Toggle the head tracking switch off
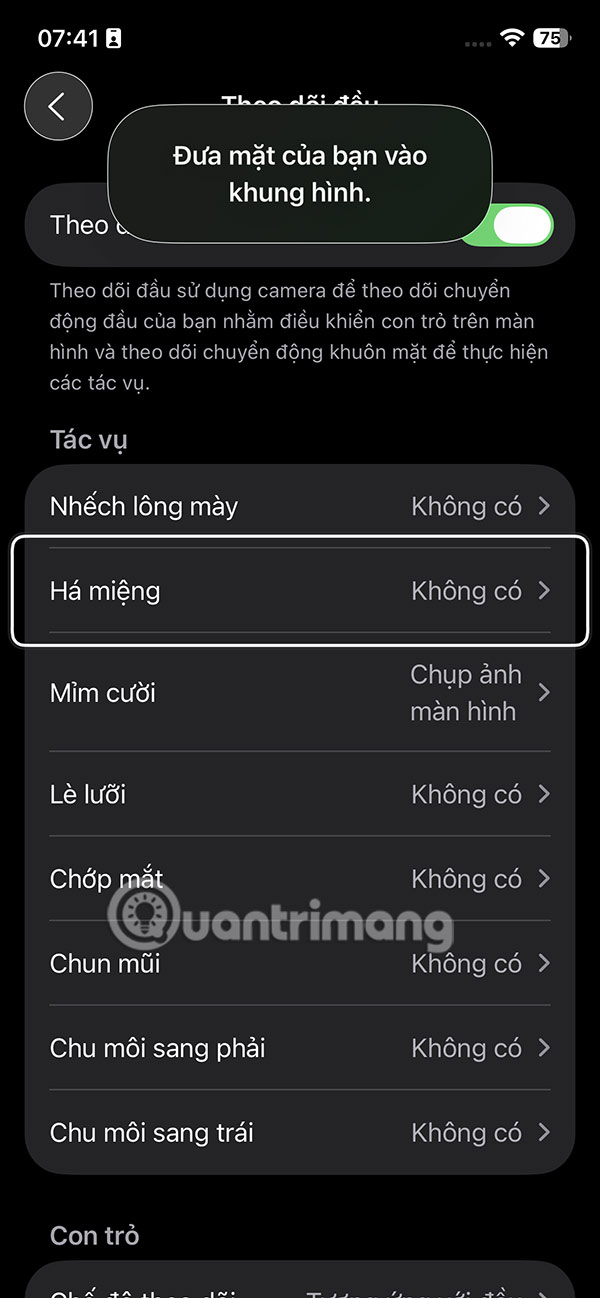The width and height of the screenshot is (600, 1298). pos(523,225)
